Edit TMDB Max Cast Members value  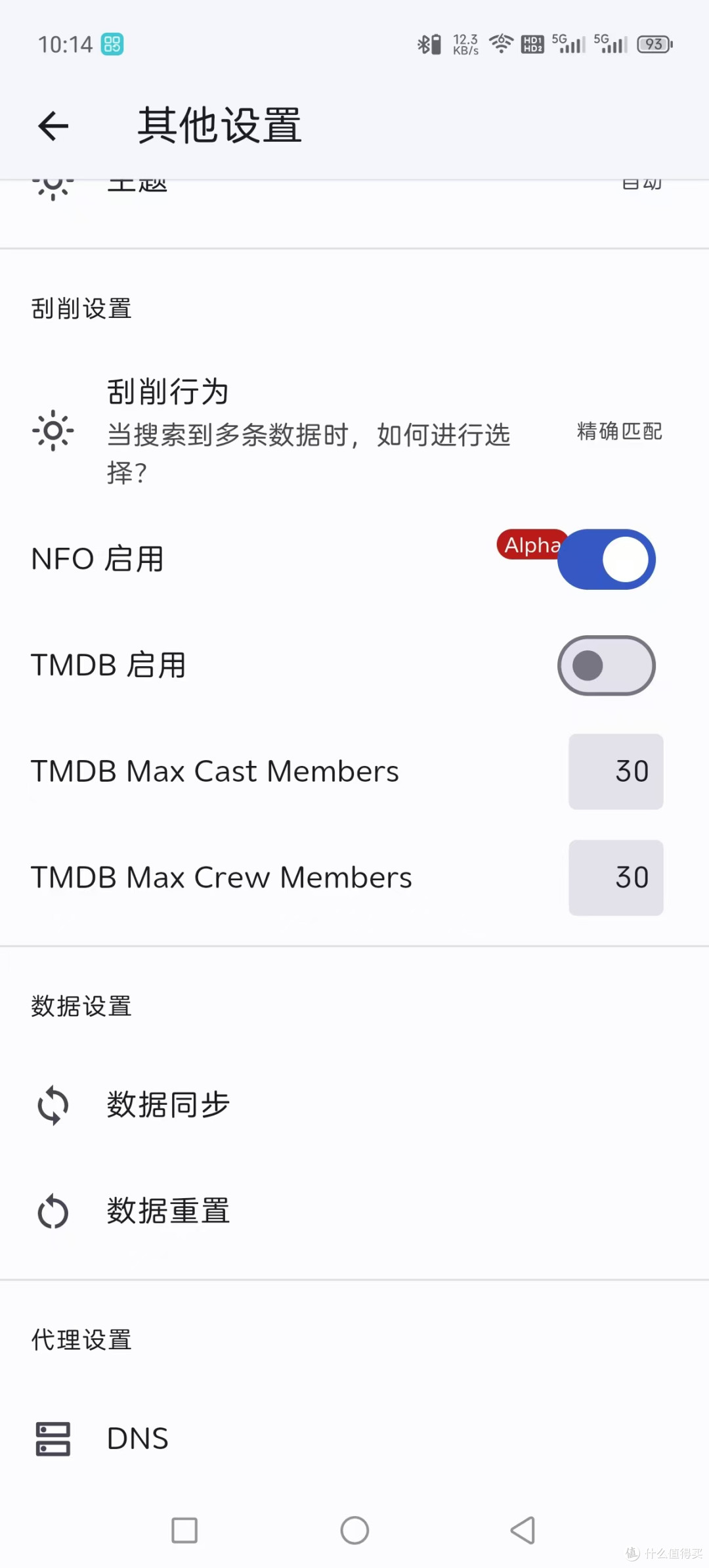616,772
